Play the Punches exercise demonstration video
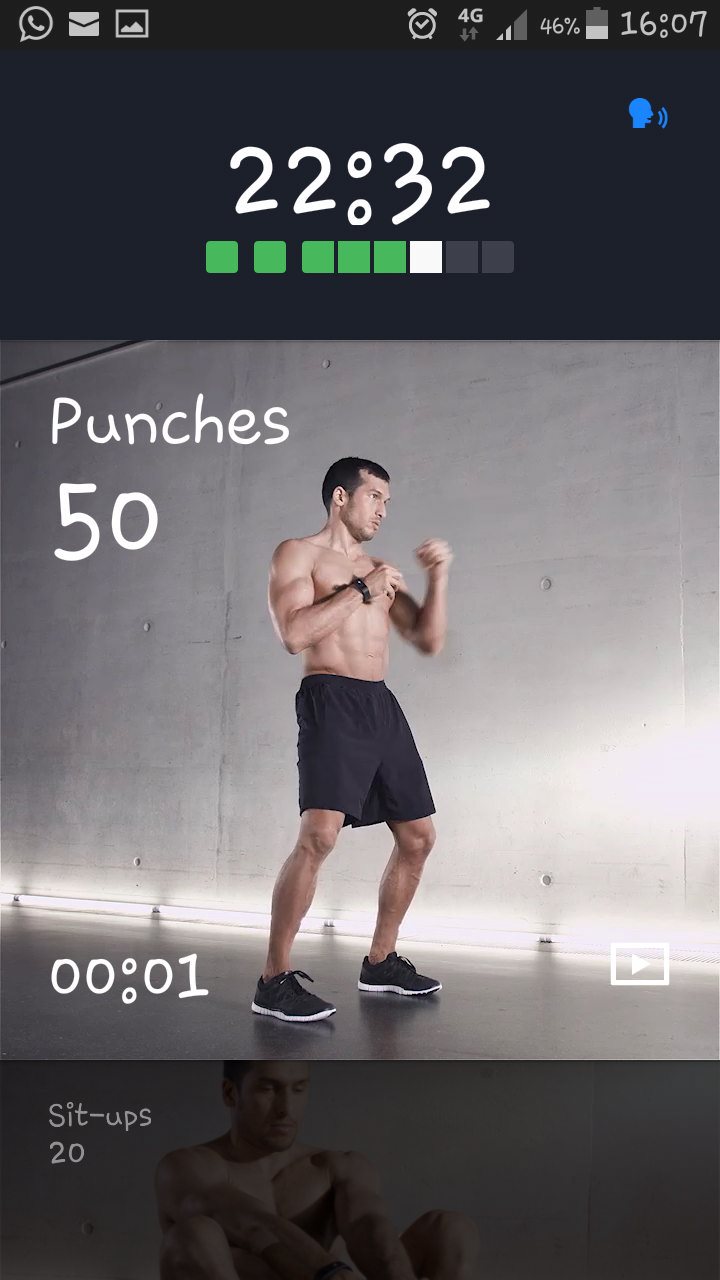This screenshot has width=720, height=1280. (x=638, y=963)
